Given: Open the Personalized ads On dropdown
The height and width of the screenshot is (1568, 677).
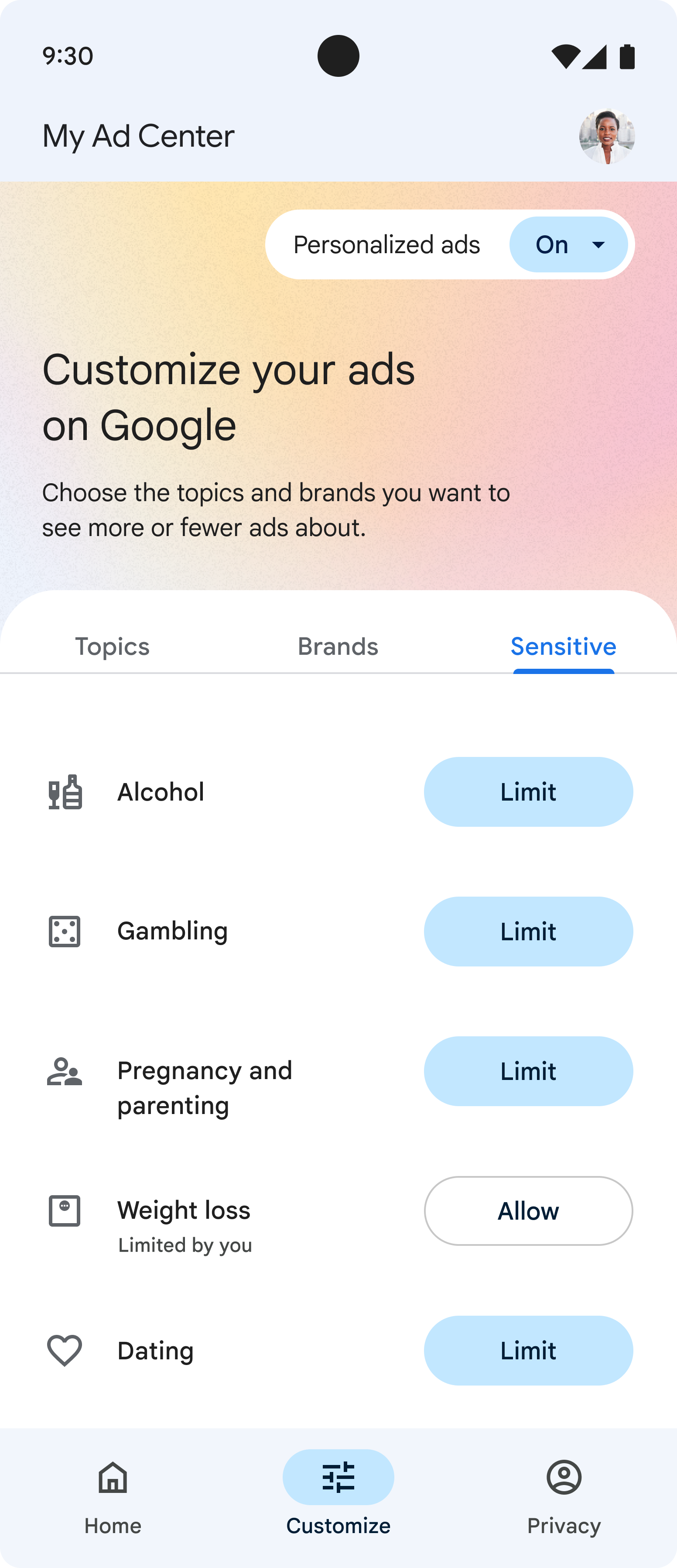Looking at the screenshot, I should [x=568, y=245].
